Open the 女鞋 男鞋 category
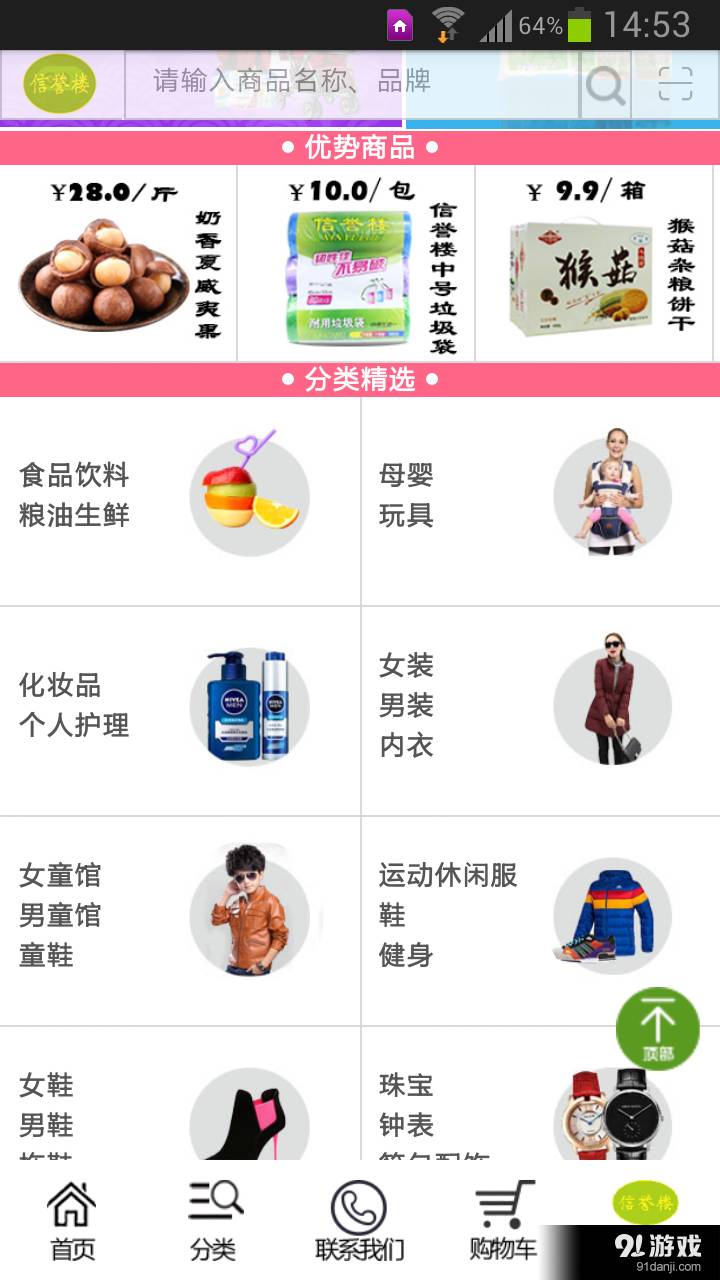The image size is (720, 1280). (x=180, y=1094)
